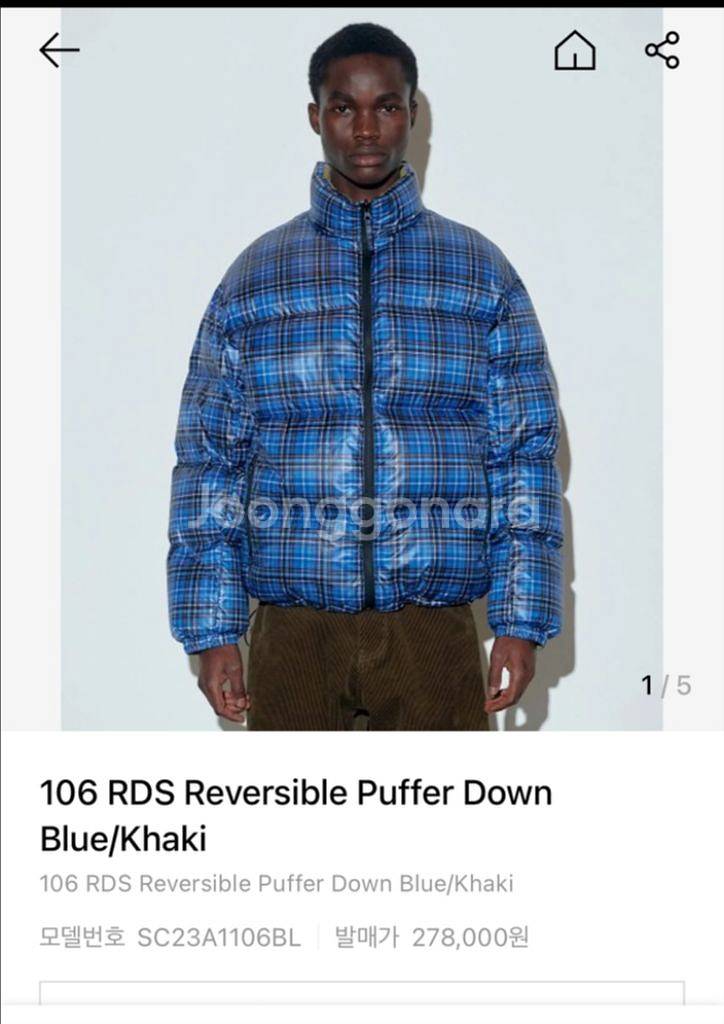Open the home icon

click(575, 50)
